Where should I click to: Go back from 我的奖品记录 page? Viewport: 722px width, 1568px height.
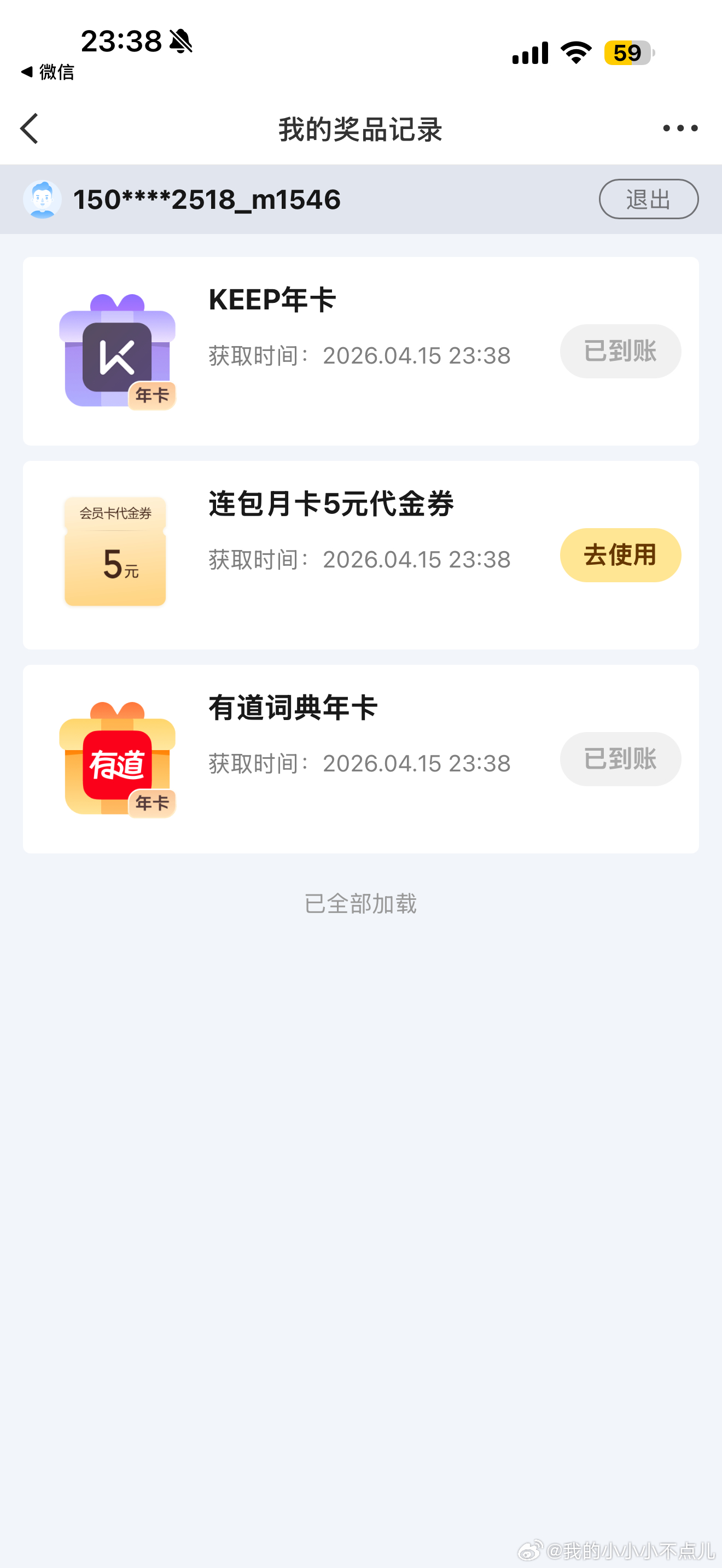(29, 128)
